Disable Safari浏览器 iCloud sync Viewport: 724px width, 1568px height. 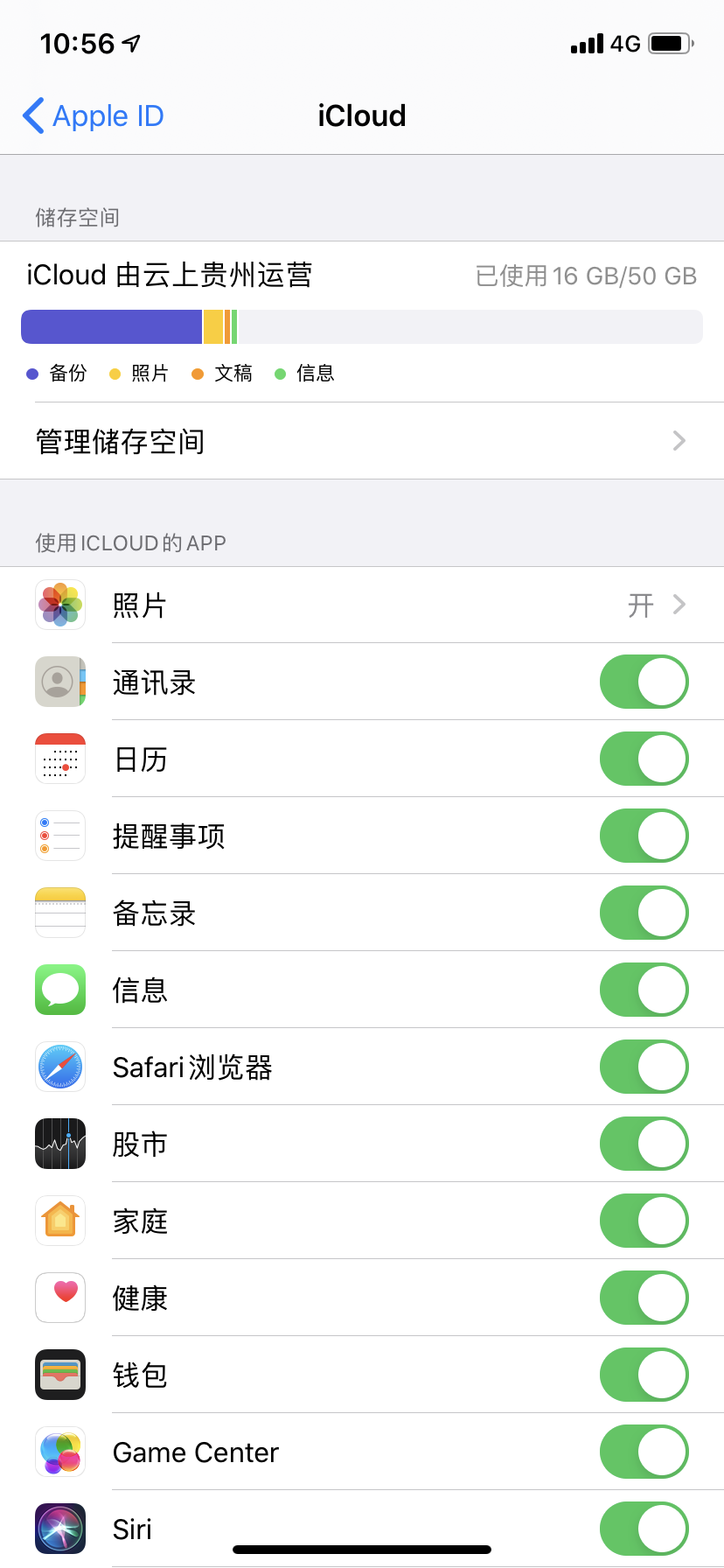click(x=644, y=1067)
